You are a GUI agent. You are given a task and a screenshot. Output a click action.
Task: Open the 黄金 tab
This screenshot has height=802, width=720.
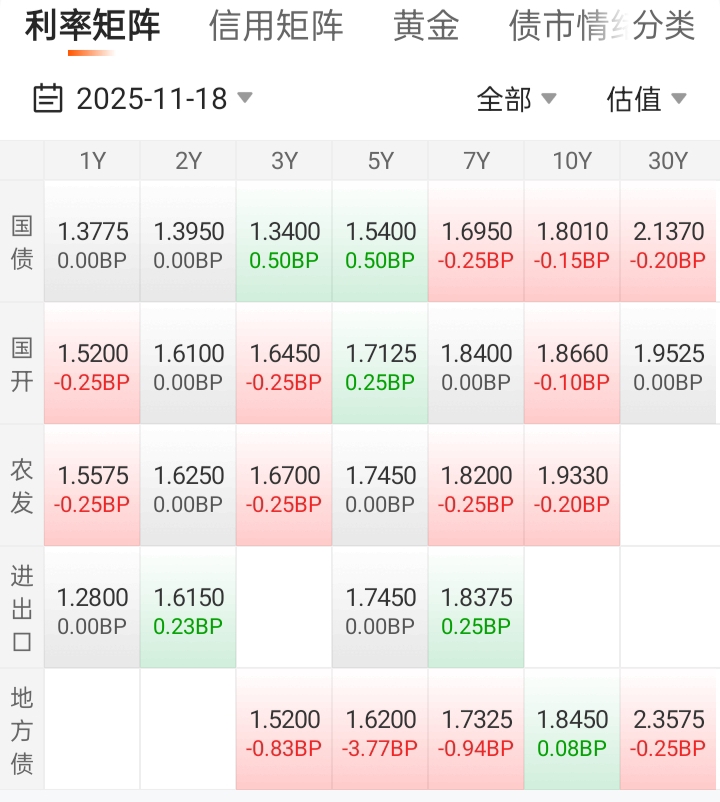(x=426, y=27)
